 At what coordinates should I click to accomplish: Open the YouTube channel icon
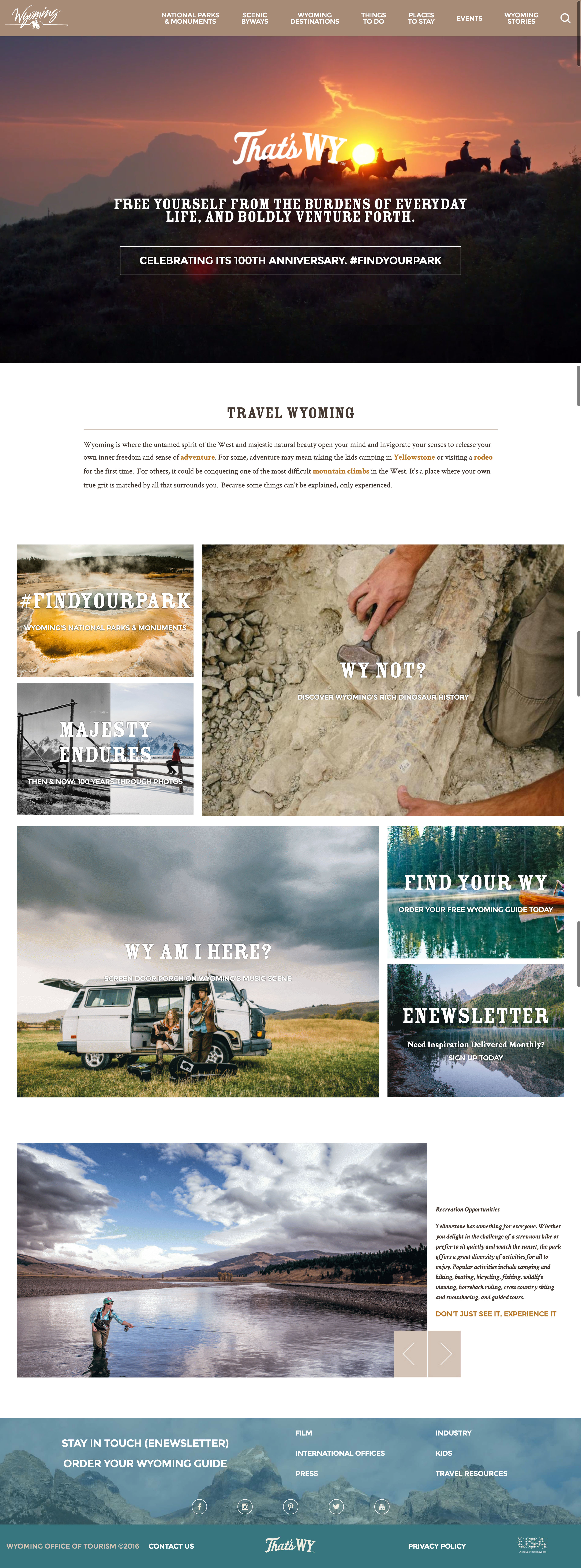tap(382, 1507)
